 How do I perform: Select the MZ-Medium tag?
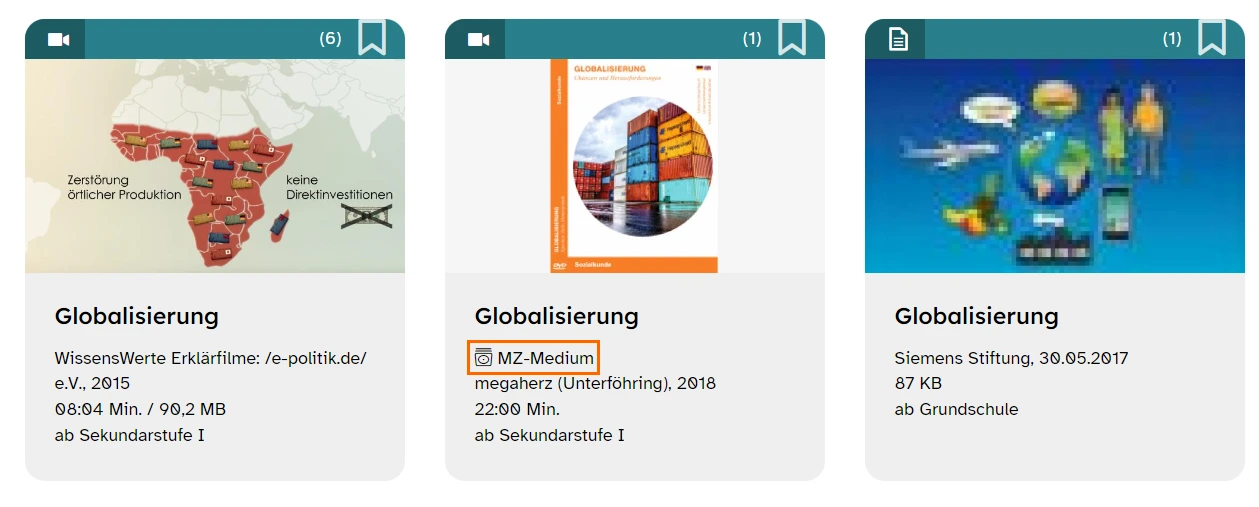534,358
